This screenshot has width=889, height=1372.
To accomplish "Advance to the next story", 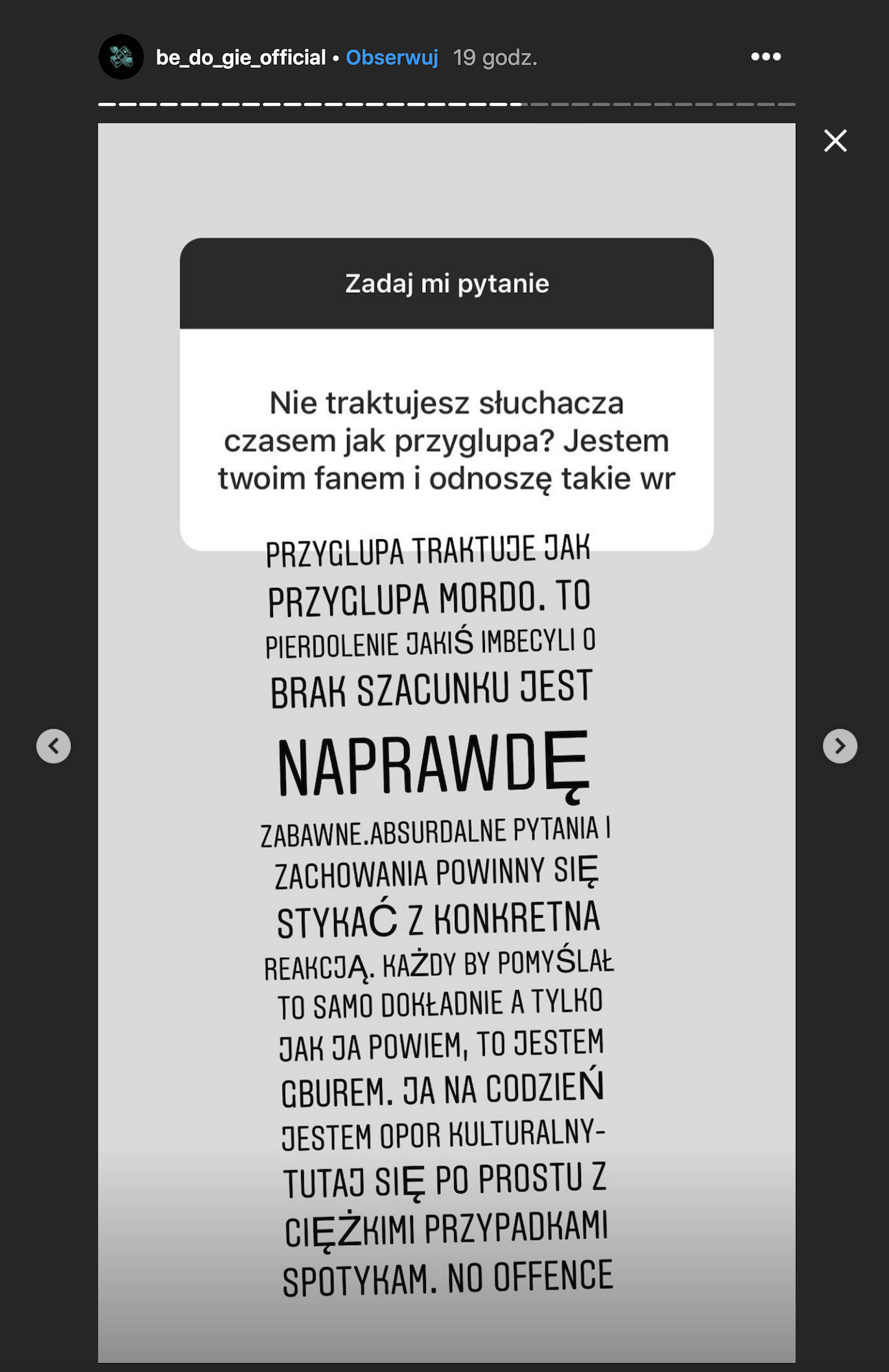I will [x=840, y=746].
